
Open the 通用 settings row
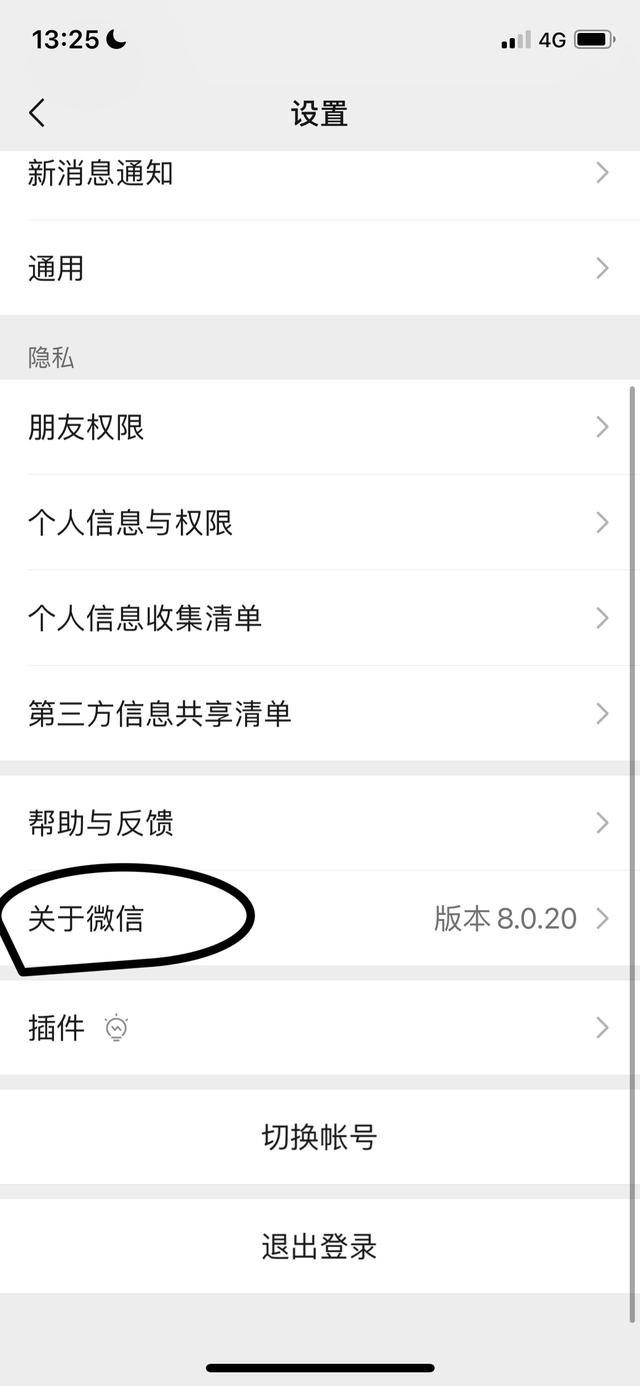point(318,268)
